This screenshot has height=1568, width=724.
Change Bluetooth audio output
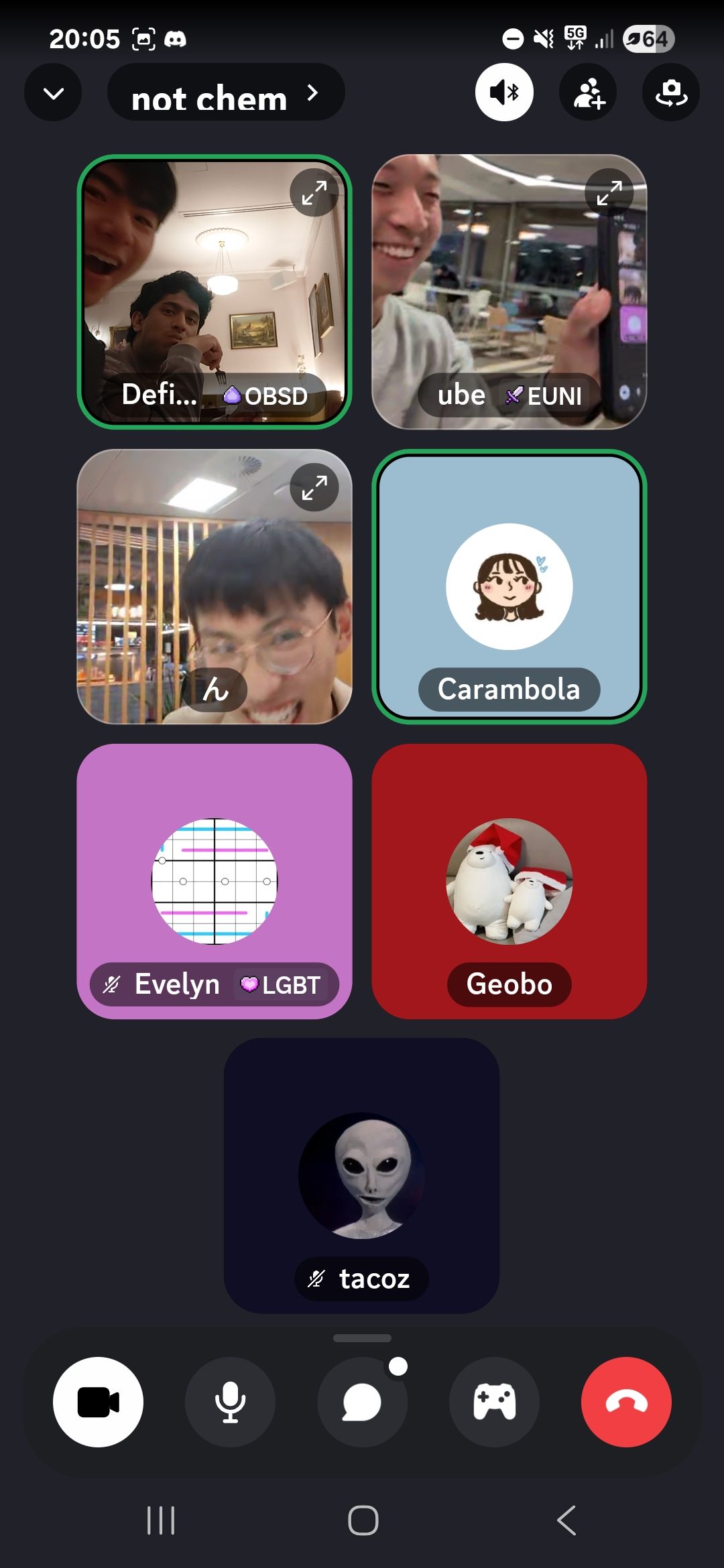[x=504, y=93]
